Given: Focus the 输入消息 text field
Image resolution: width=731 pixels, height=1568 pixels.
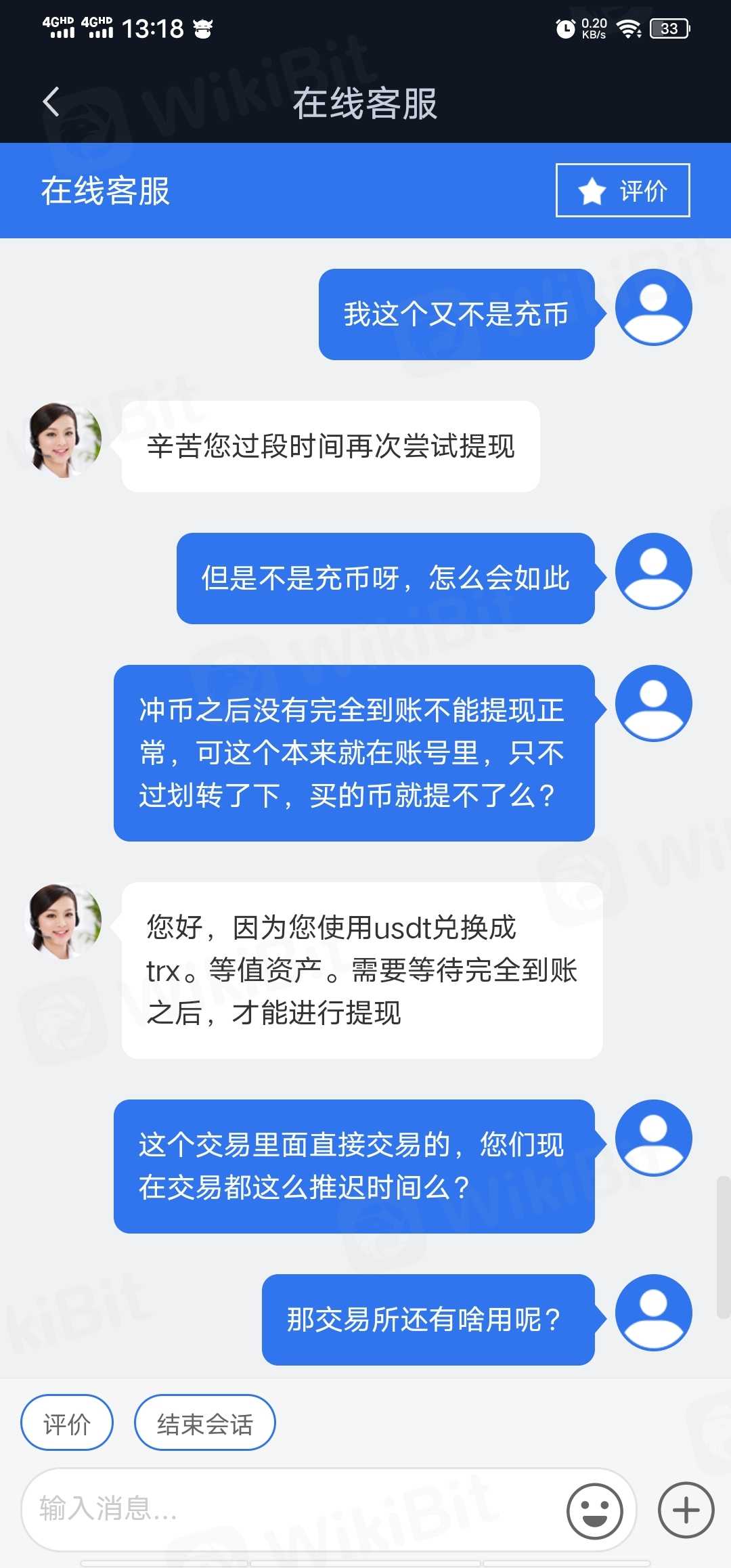Looking at the screenshot, I should [291, 1509].
